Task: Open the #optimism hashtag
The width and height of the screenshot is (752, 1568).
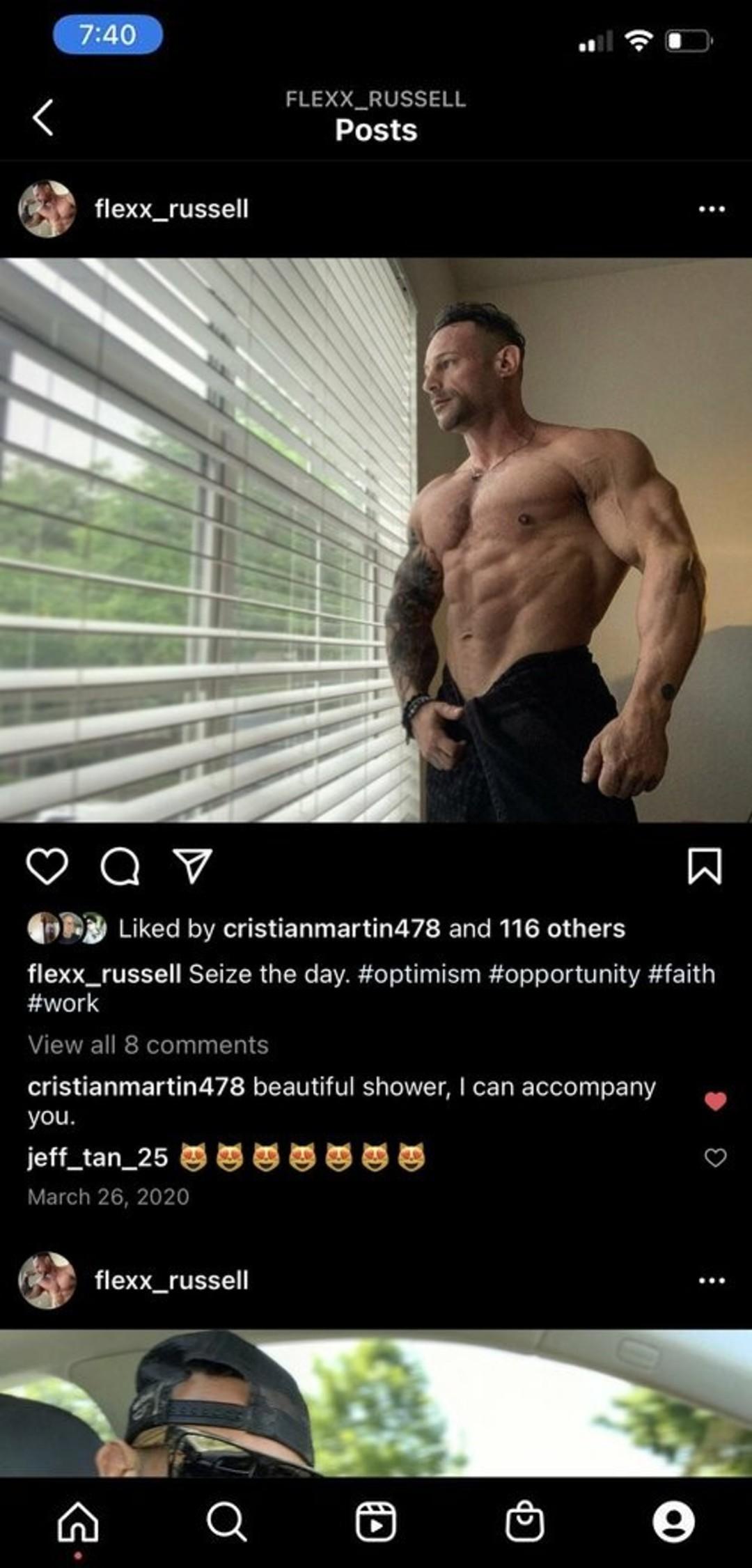Action: coord(419,973)
